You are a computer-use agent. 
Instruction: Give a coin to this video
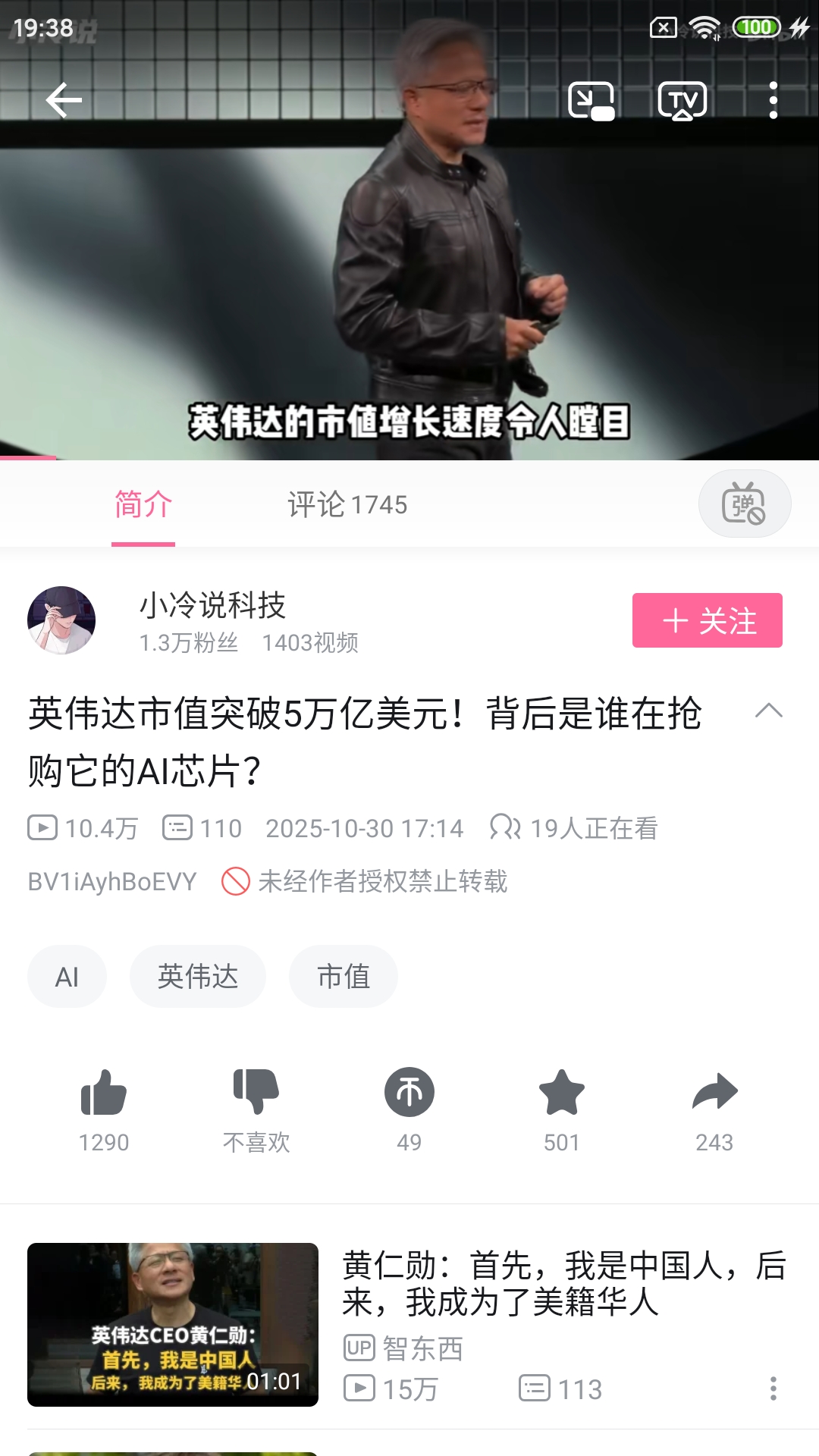point(409,1094)
